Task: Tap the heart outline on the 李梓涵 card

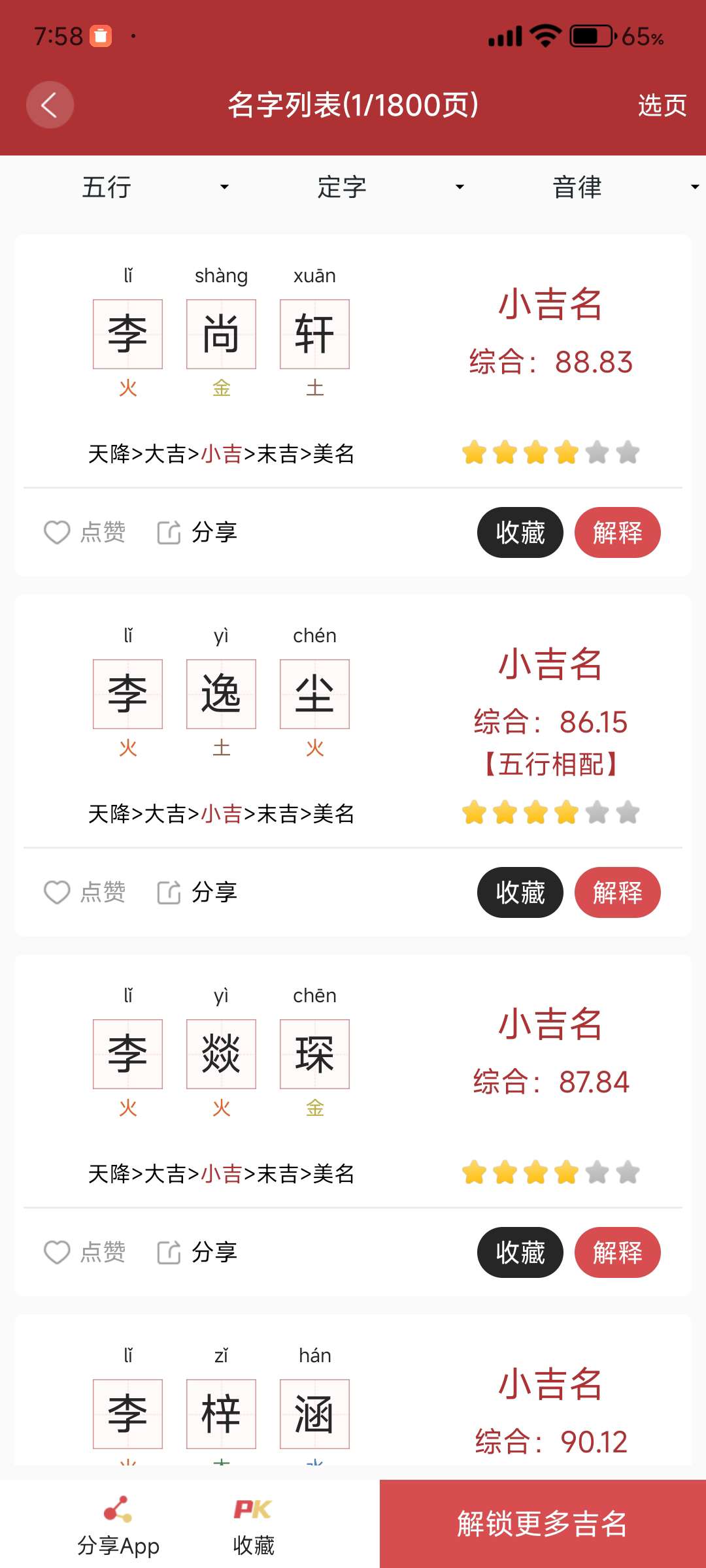Action: coord(58,1565)
